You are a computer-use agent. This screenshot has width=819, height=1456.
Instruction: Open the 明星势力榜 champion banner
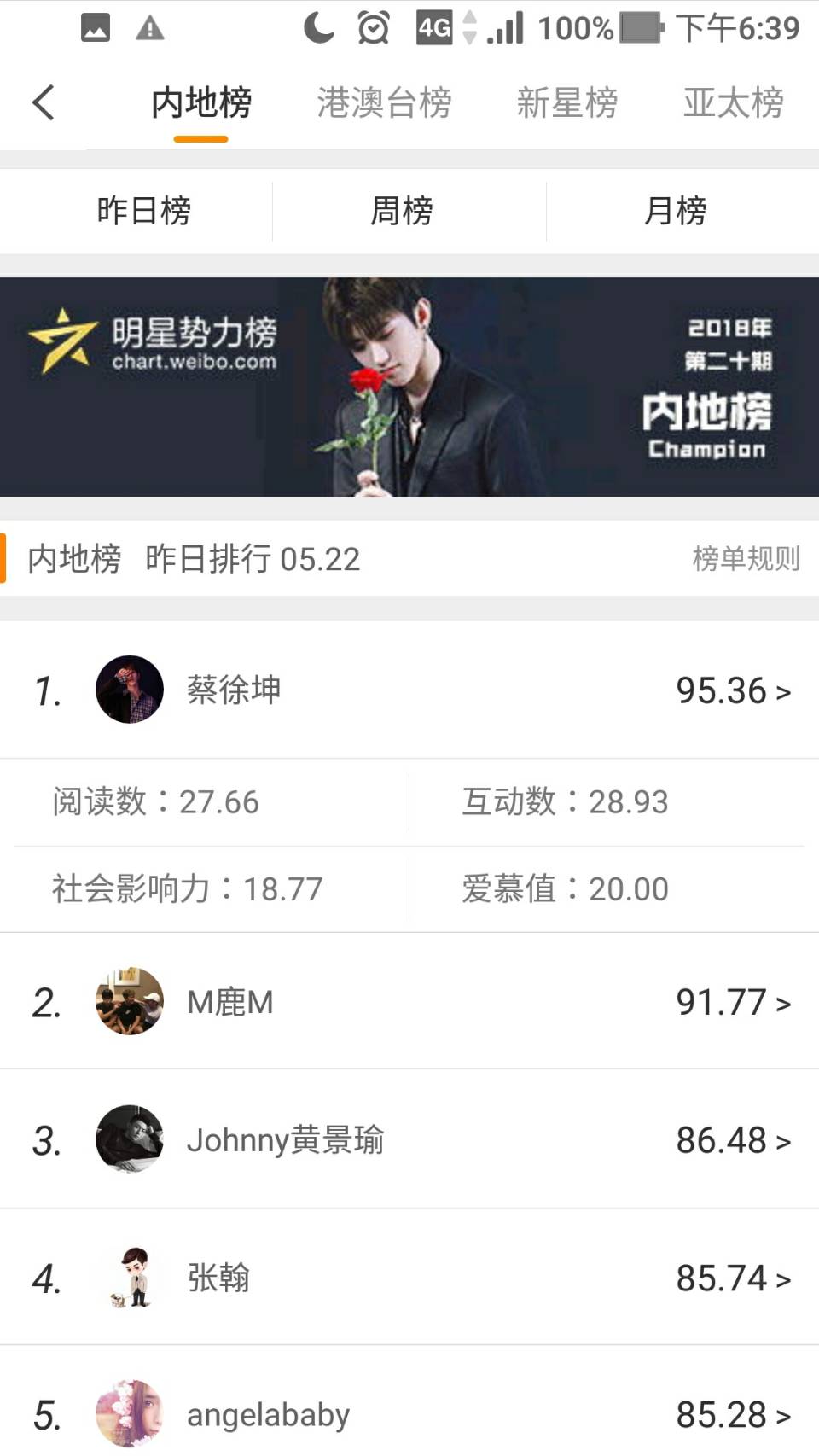click(409, 387)
